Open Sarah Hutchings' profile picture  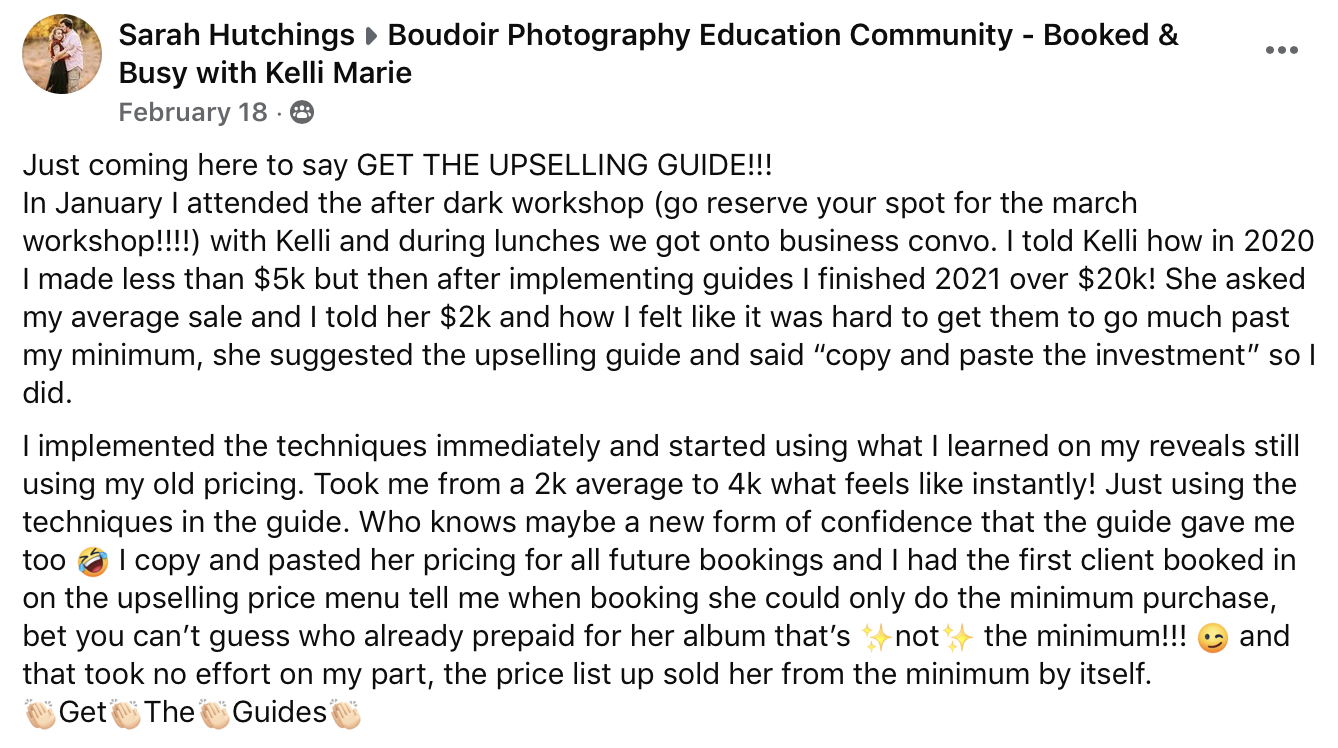point(62,54)
